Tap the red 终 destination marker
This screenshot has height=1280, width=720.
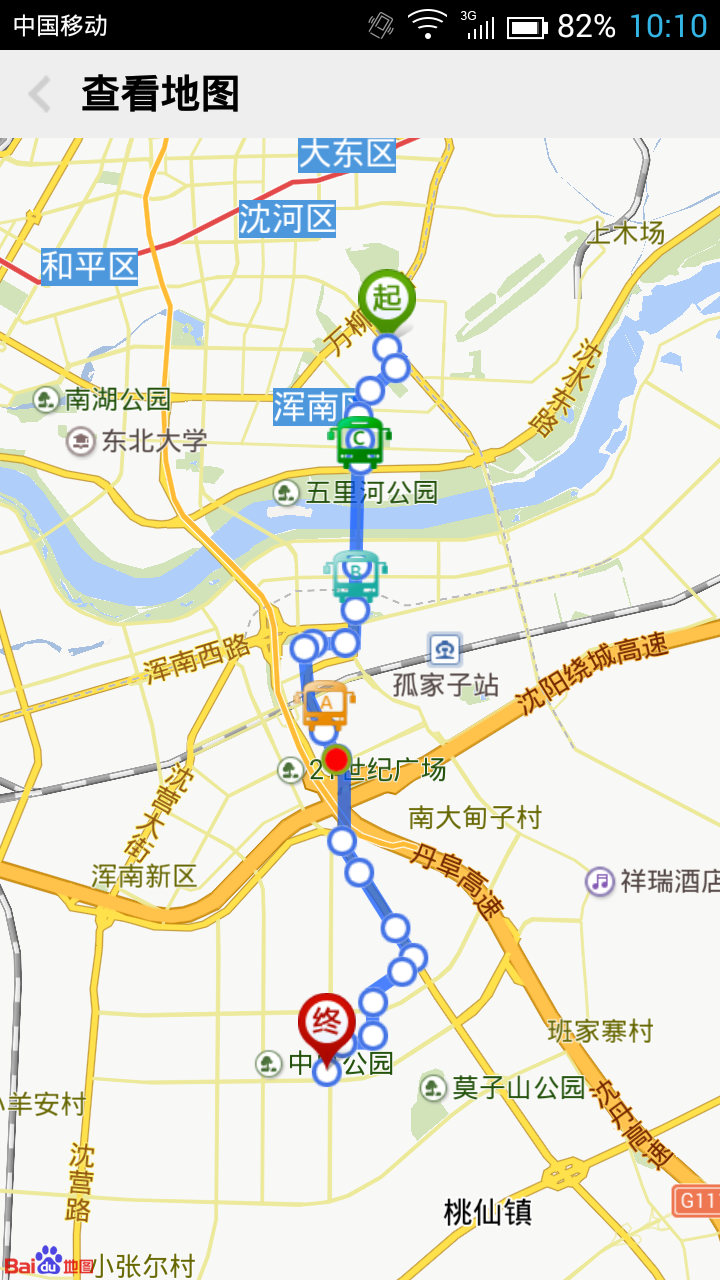[326, 1022]
